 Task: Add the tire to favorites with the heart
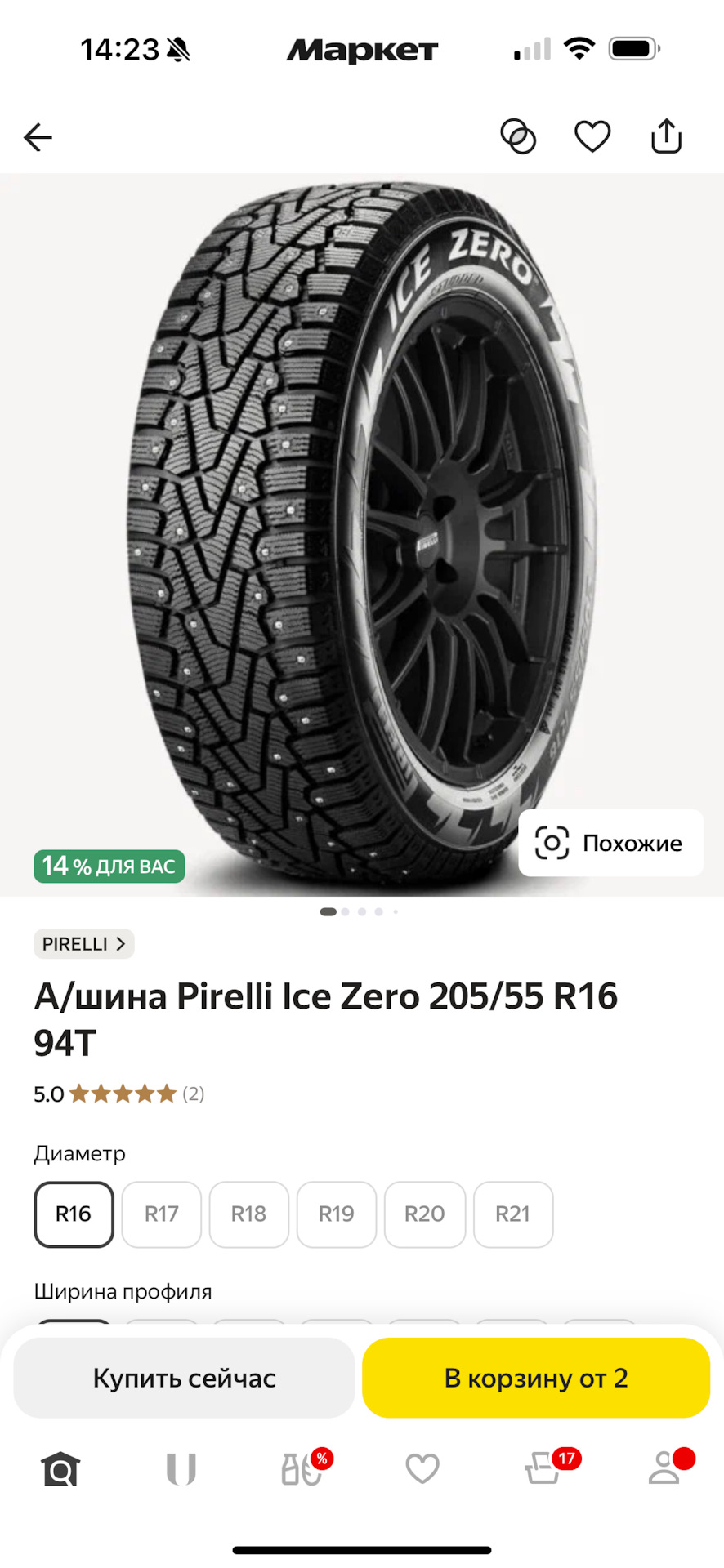pyautogui.click(x=592, y=136)
